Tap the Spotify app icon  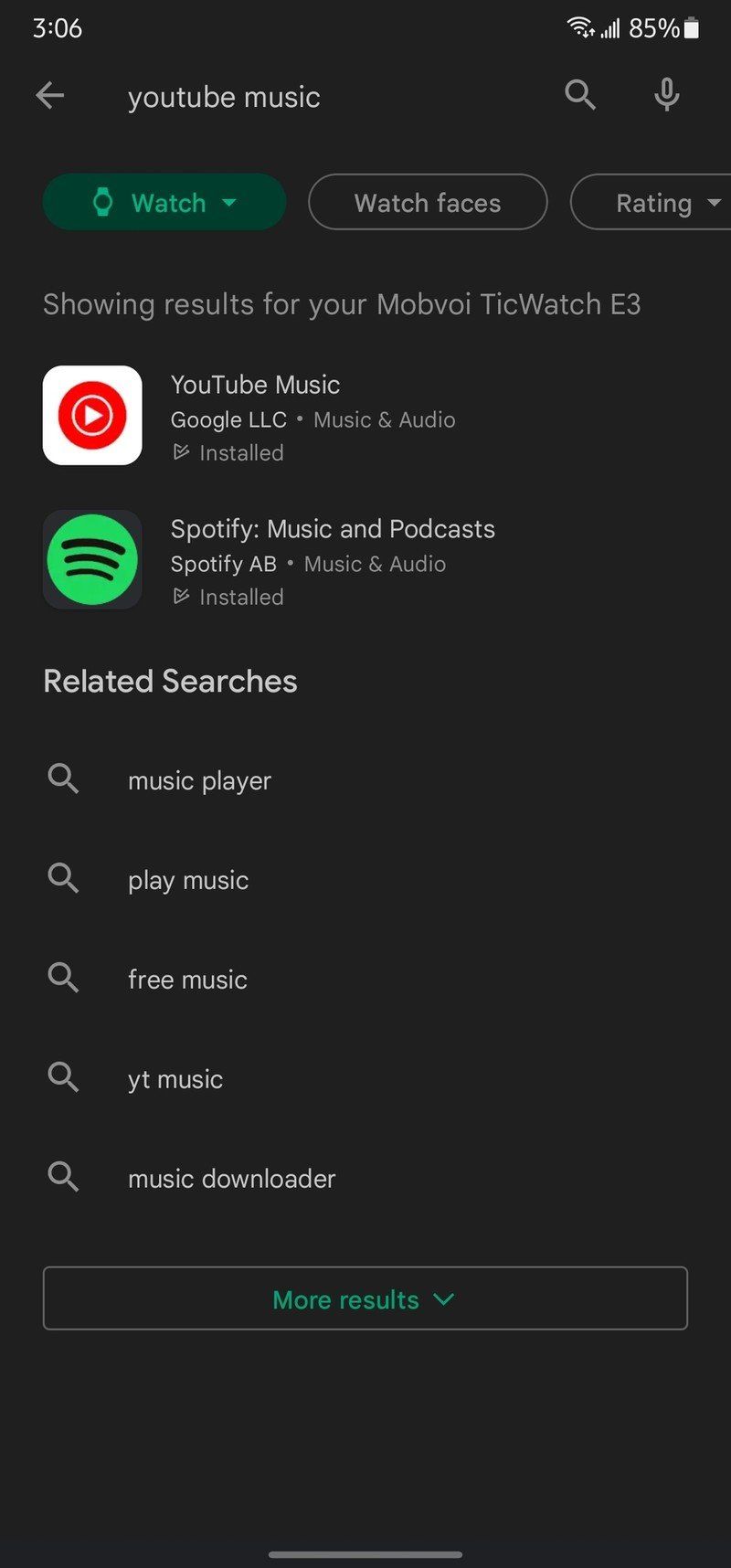[92, 559]
